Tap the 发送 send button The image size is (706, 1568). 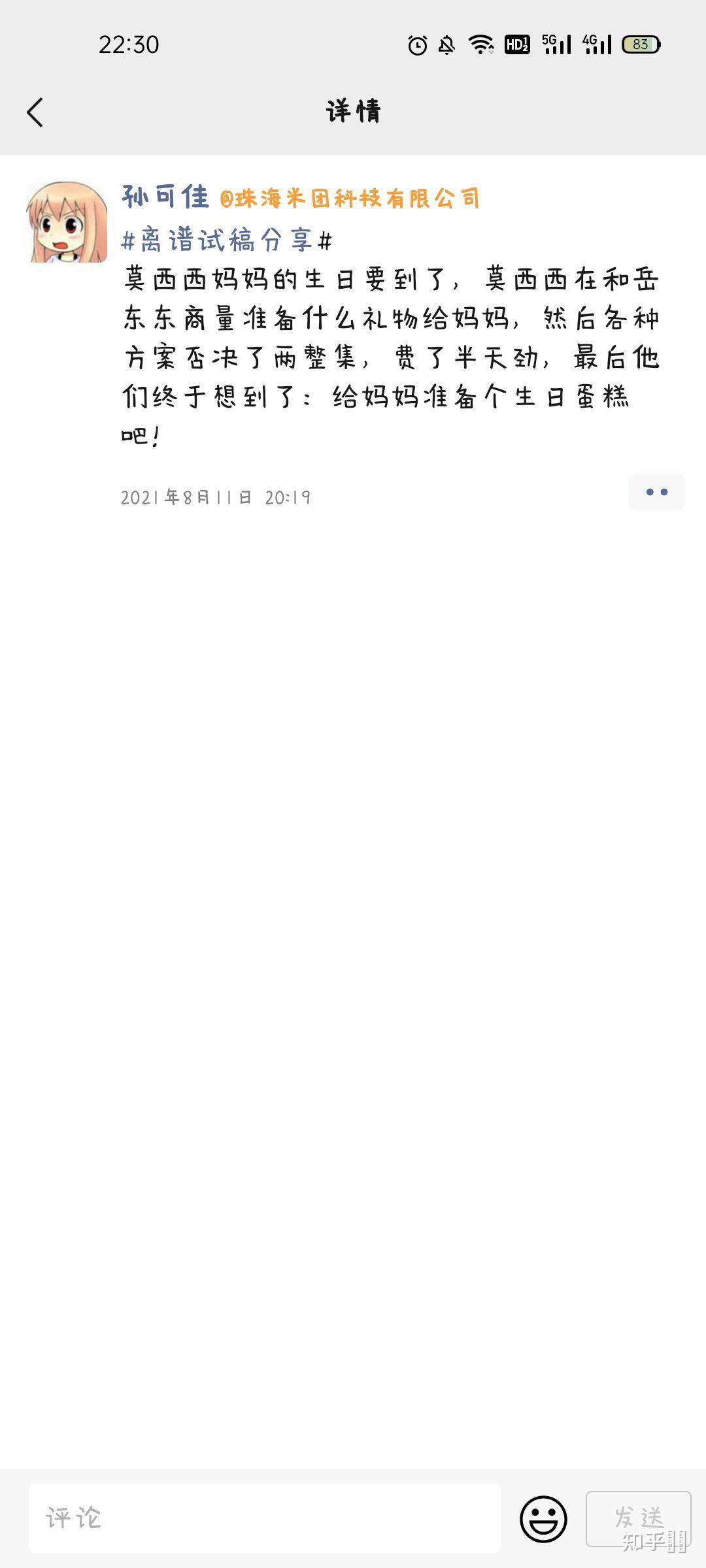[x=638, y=1518]
